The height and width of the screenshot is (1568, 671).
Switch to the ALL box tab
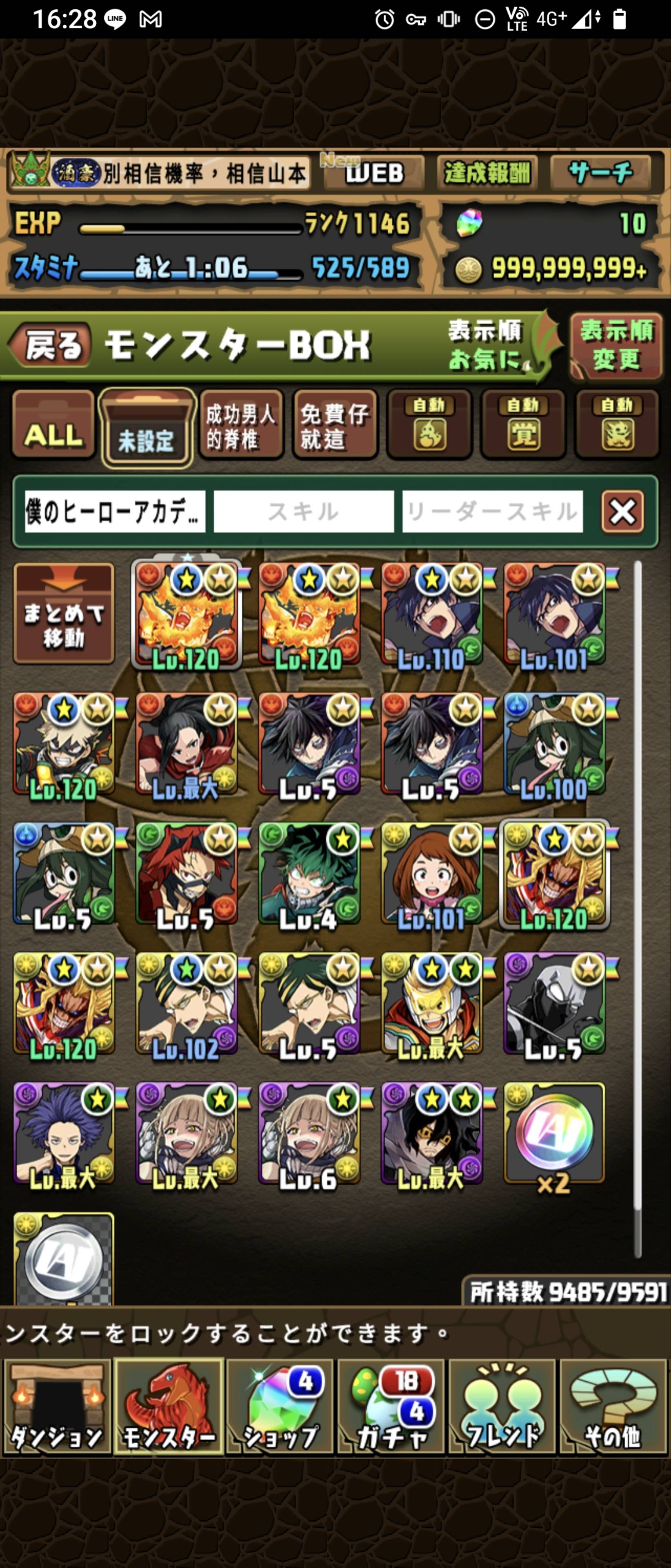53,425
